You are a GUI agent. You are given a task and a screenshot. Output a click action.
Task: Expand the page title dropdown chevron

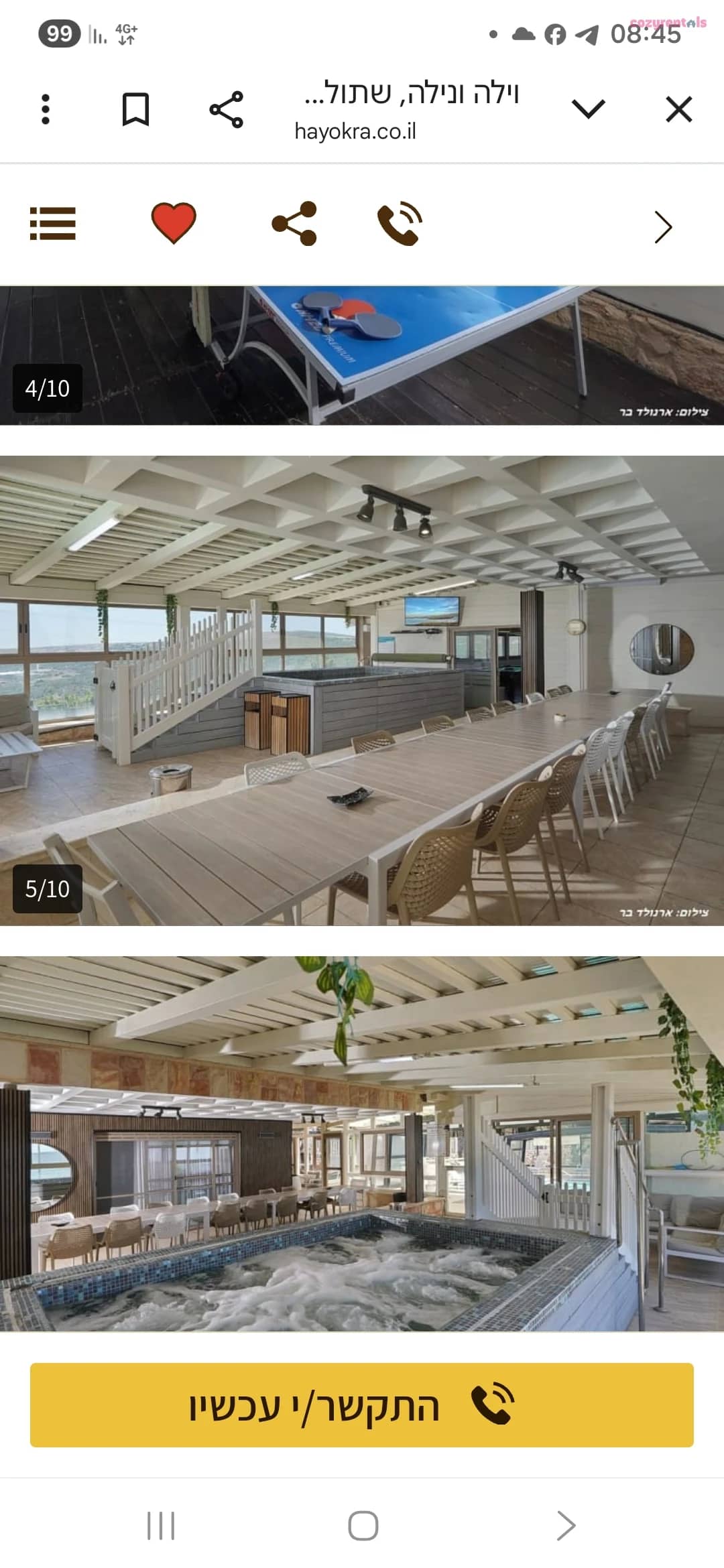(x=589, y=109)
